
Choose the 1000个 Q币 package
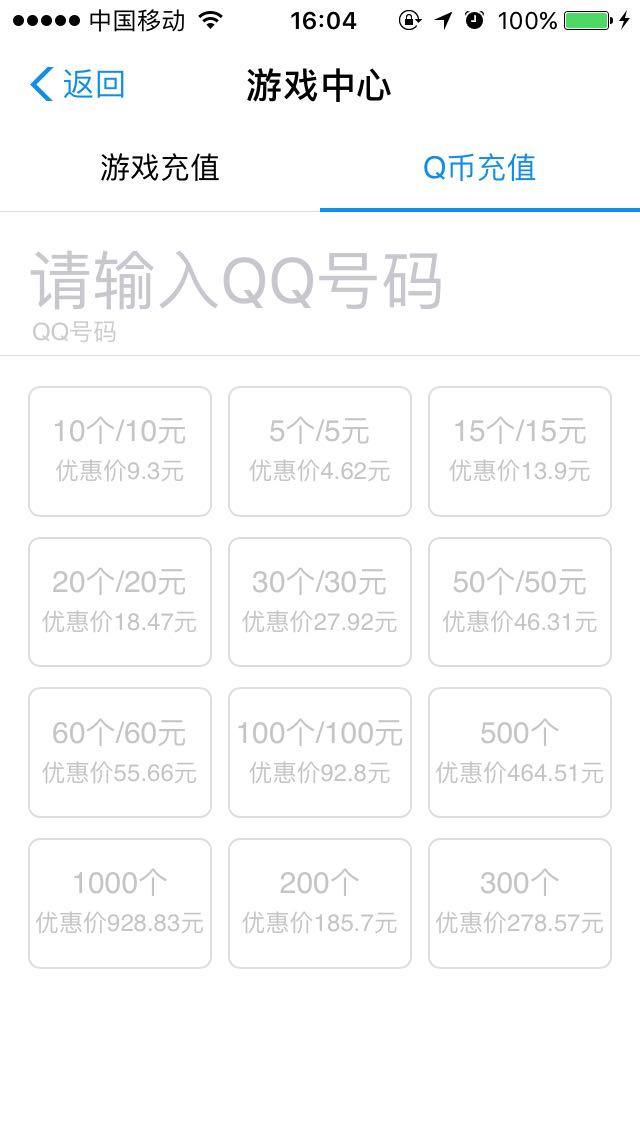(x=120, y=903)
